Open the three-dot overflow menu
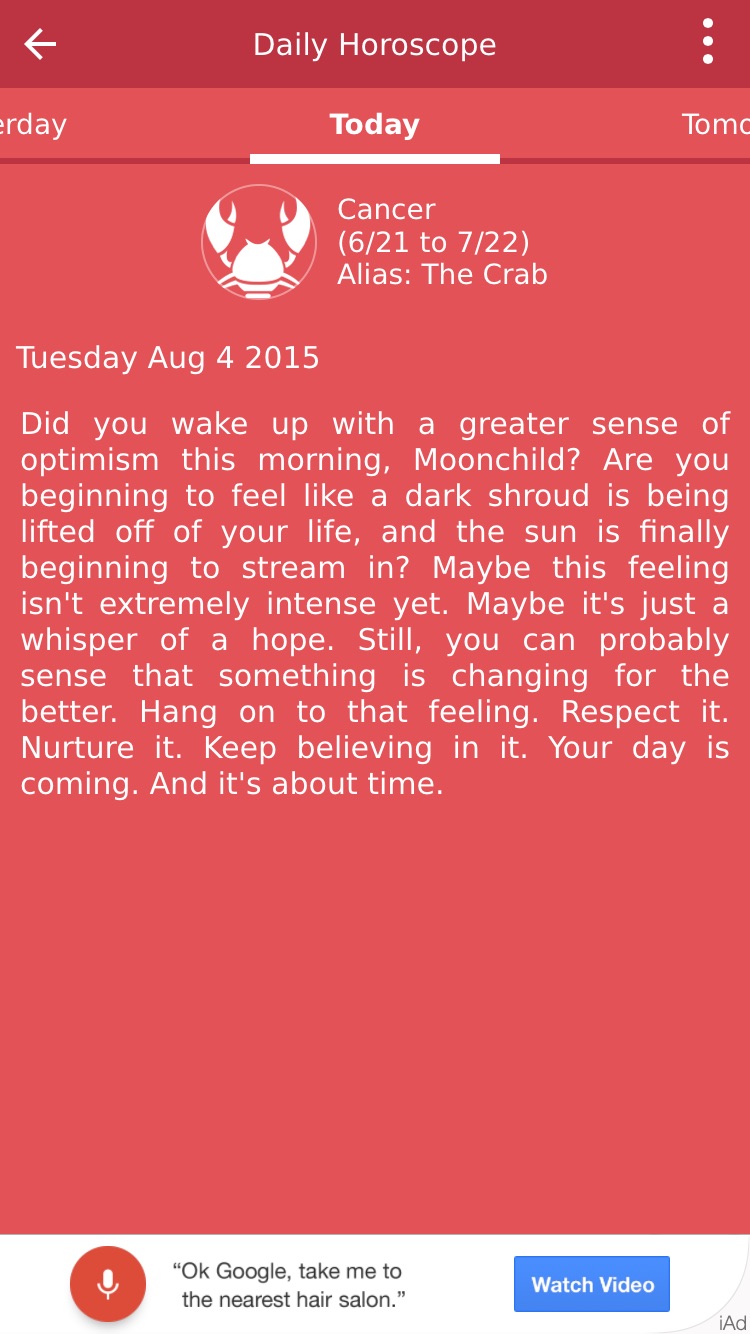This screenshot has width=750, height=1334. (x=707, y=44)
